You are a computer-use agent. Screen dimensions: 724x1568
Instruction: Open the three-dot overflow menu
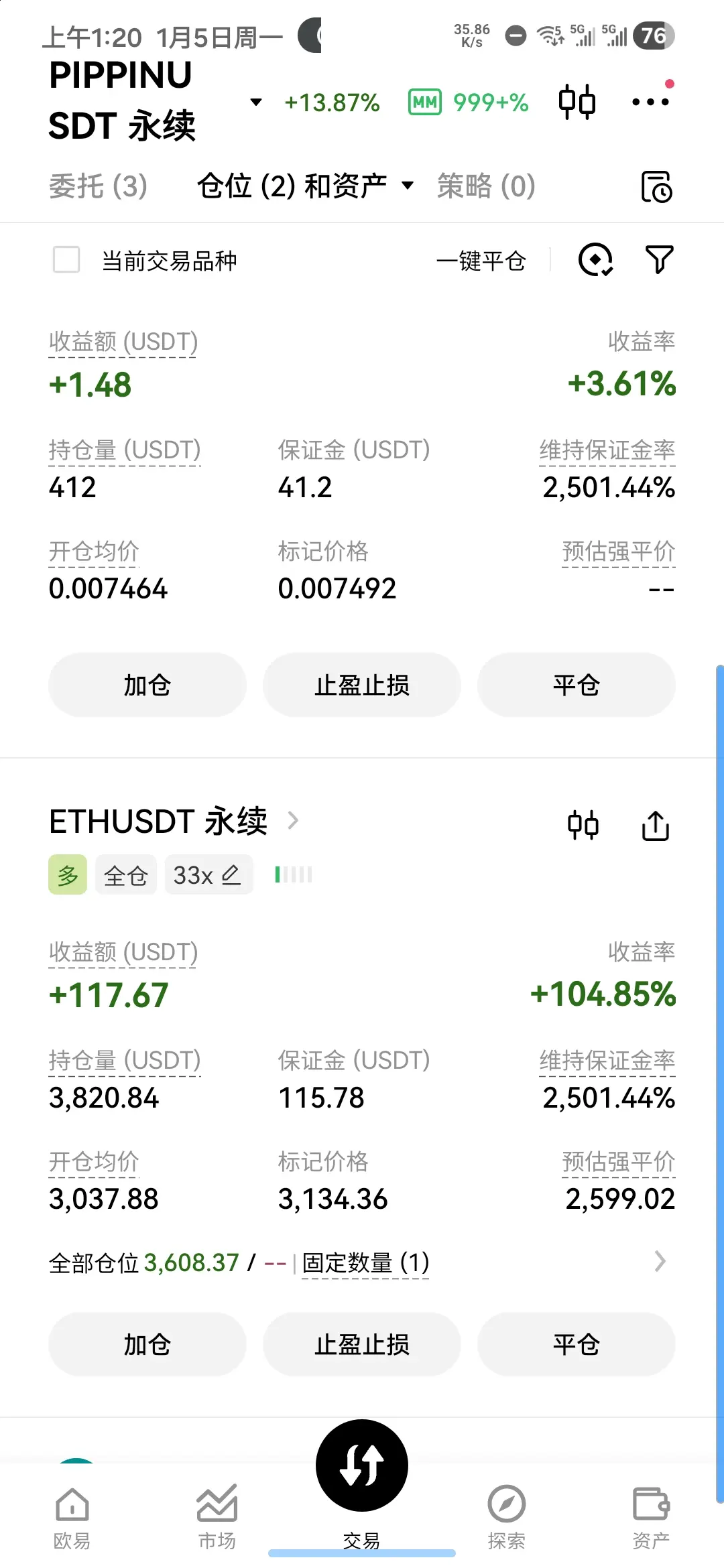pyautogui.click(x=650, y=102)
